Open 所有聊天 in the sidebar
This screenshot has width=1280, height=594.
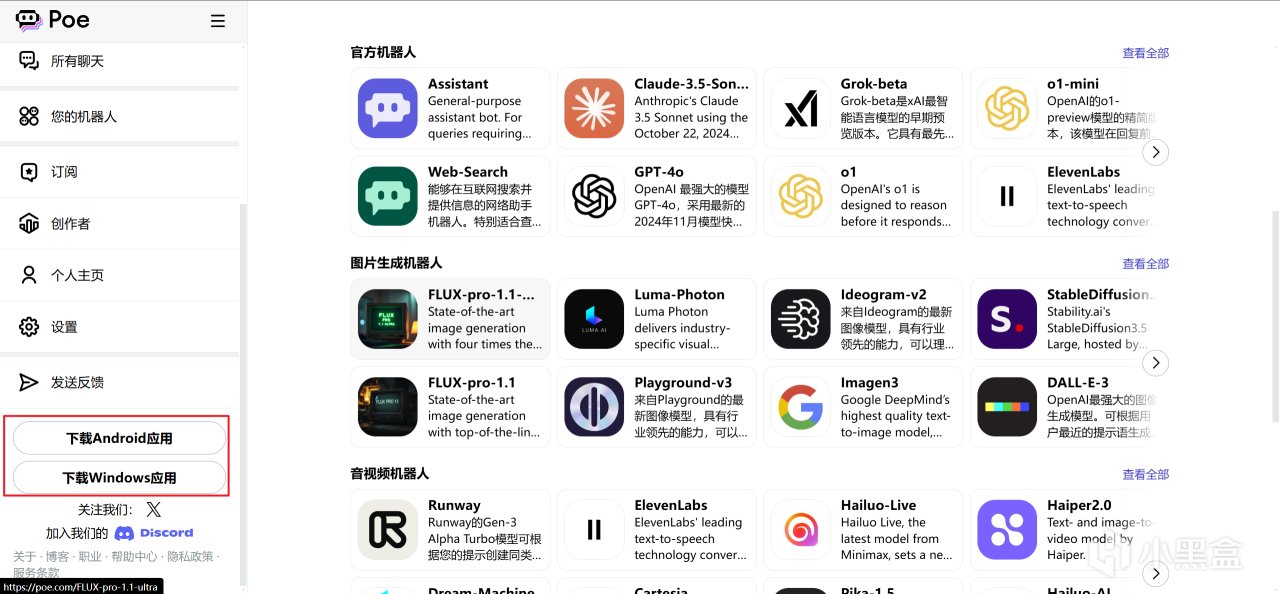point(77,62)
